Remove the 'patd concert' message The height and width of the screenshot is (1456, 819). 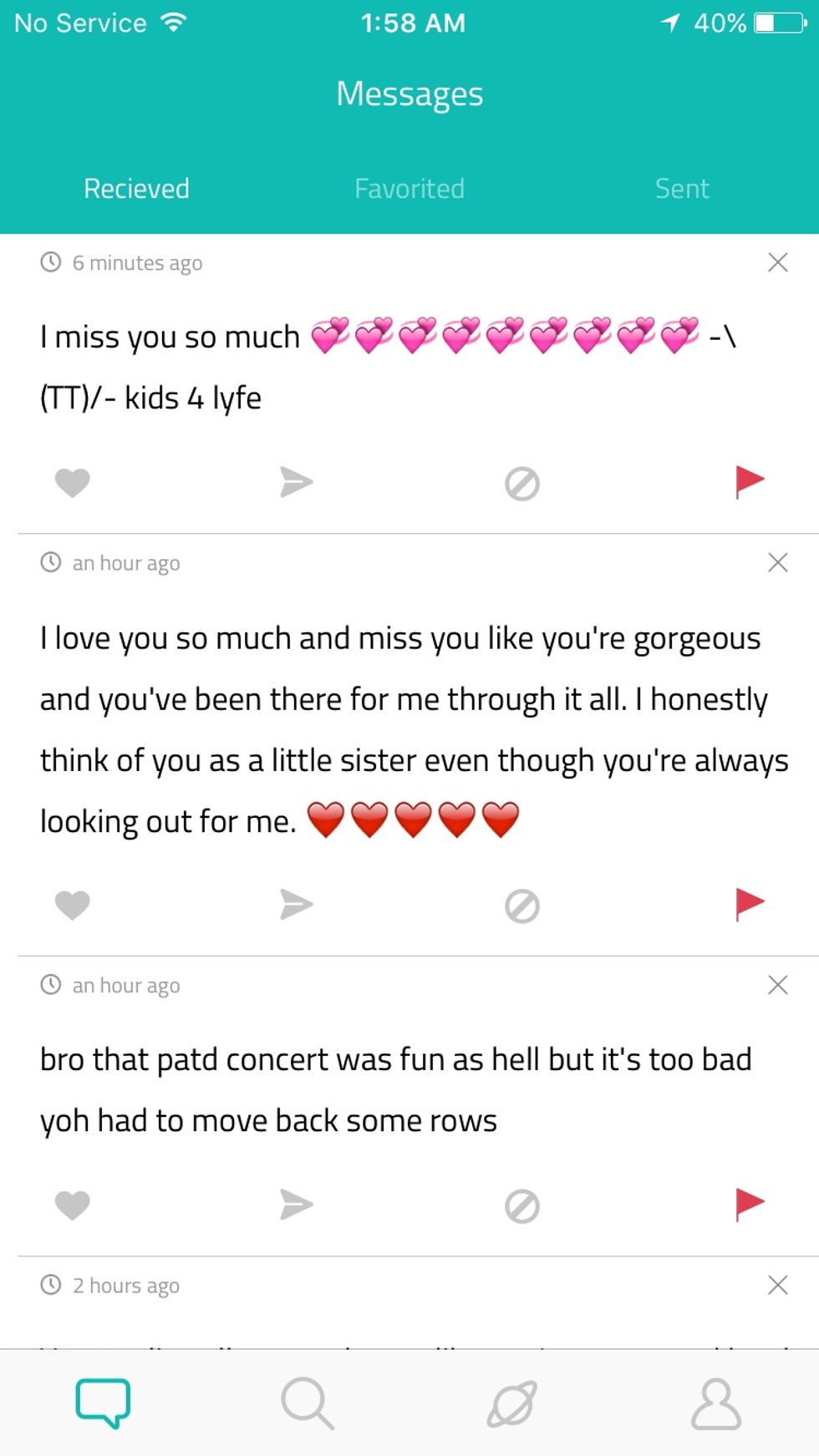pos(777,985)
